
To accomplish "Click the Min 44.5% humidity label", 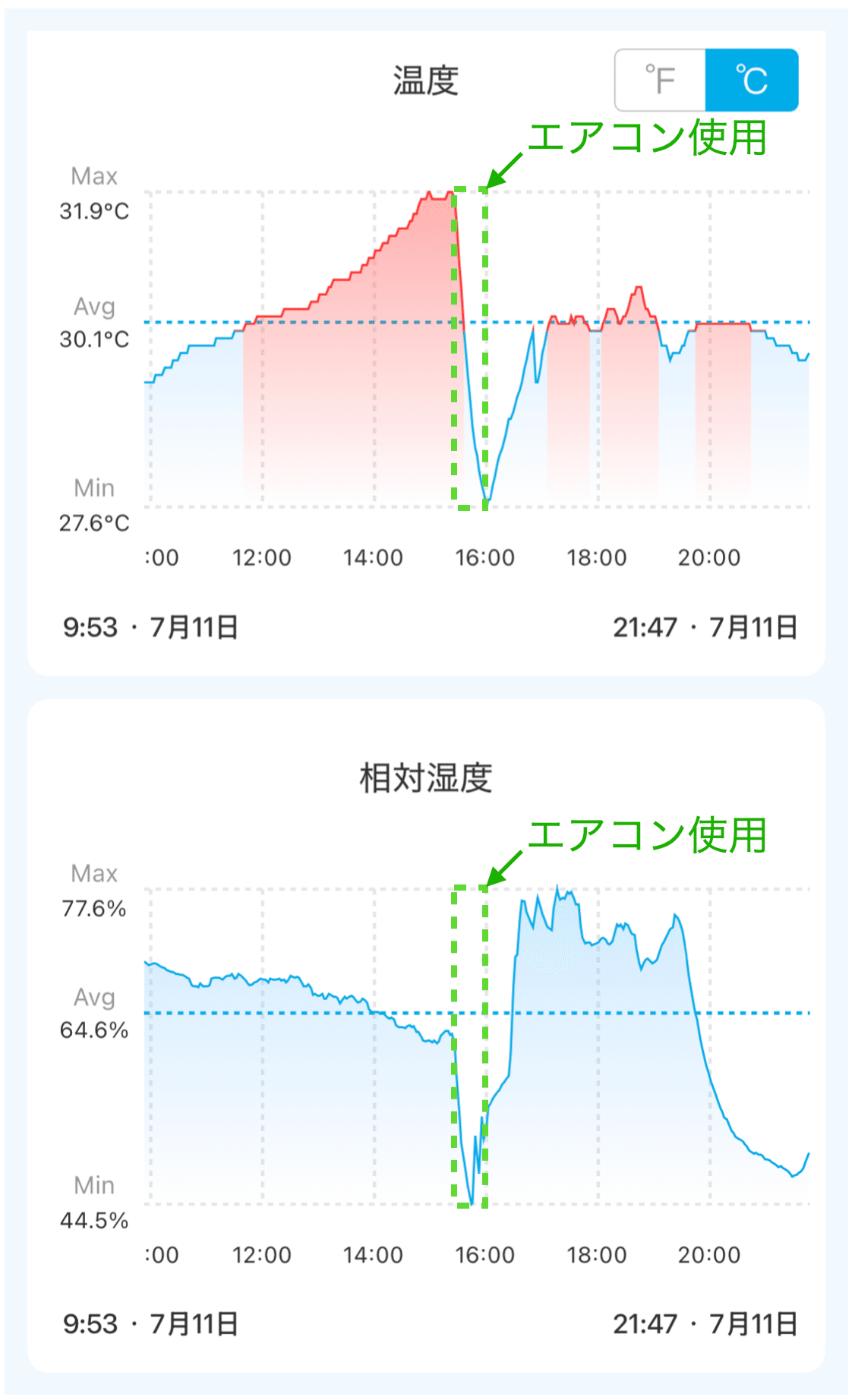I will click(95, 1202).
